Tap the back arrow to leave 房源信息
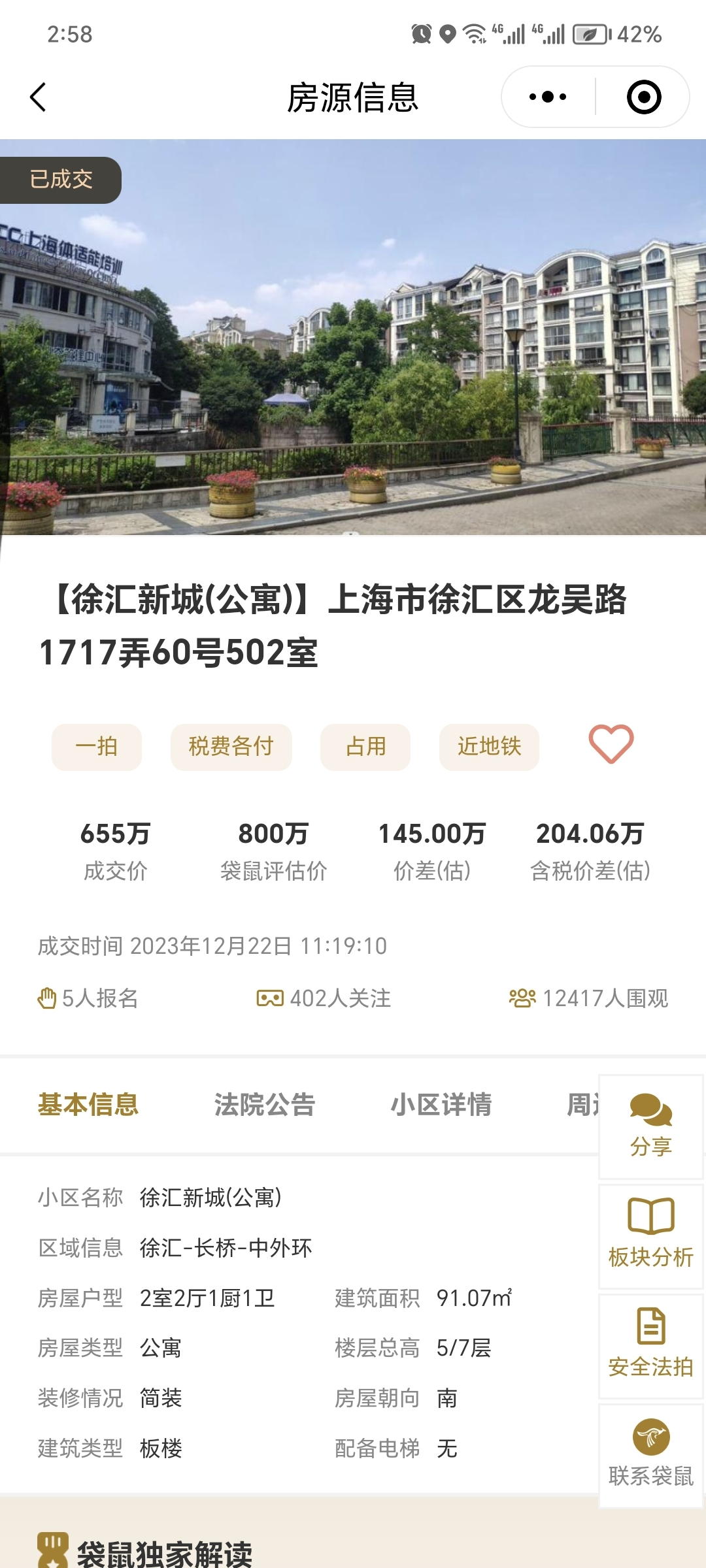This screenshot has width=706, height=1568. [37, 95]
